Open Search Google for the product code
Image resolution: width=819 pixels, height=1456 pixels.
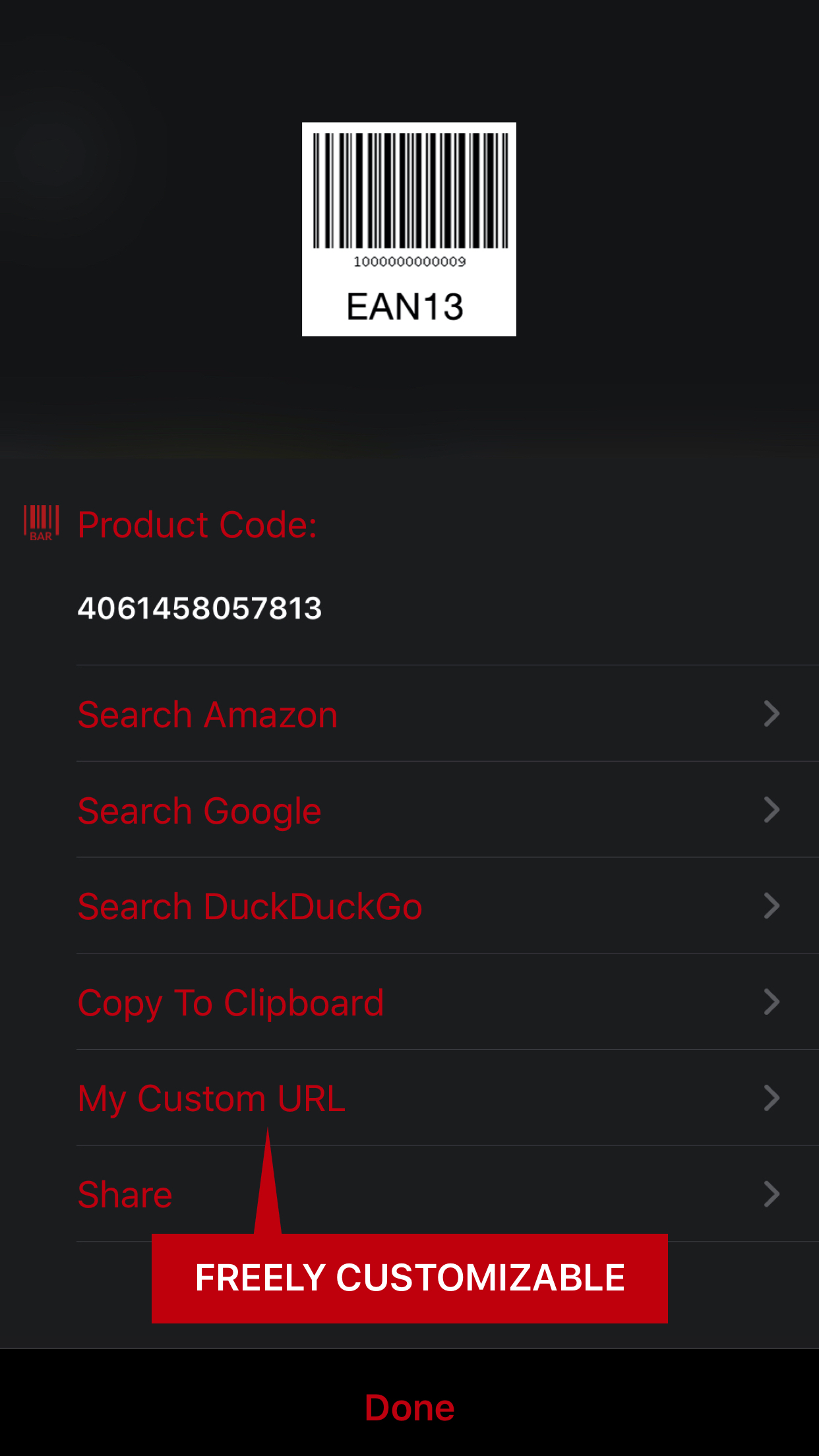199,810
